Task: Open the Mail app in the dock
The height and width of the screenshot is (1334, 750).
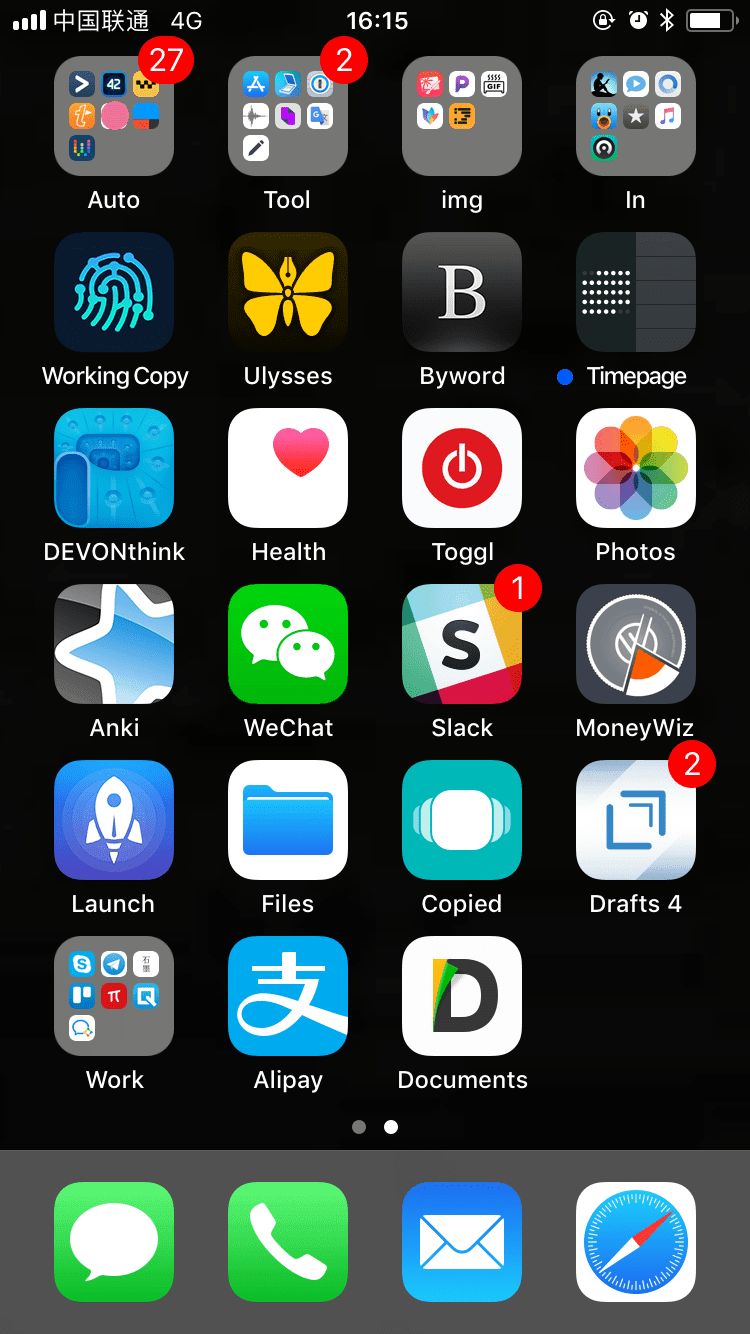Action: [x=462, y=1242]
